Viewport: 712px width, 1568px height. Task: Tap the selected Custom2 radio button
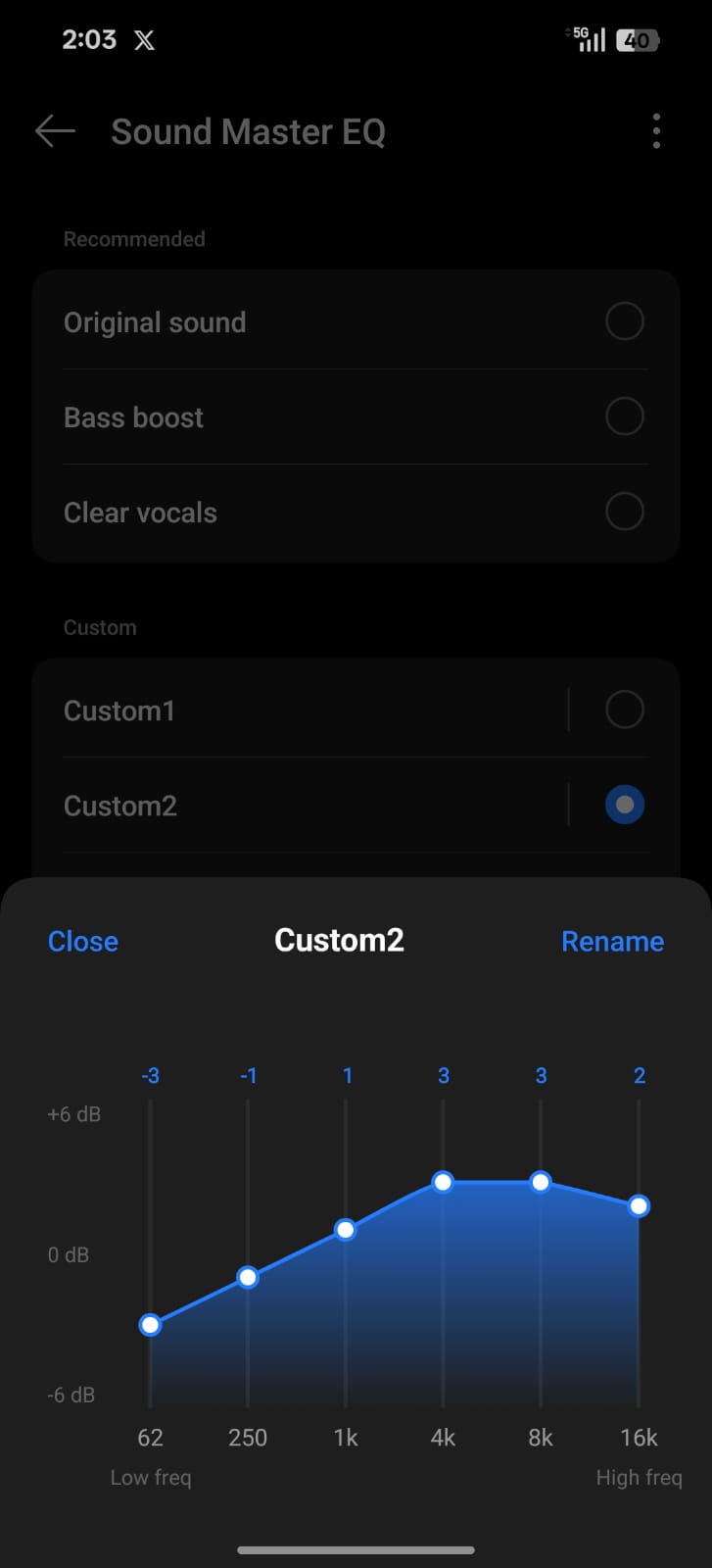point(624,805)
